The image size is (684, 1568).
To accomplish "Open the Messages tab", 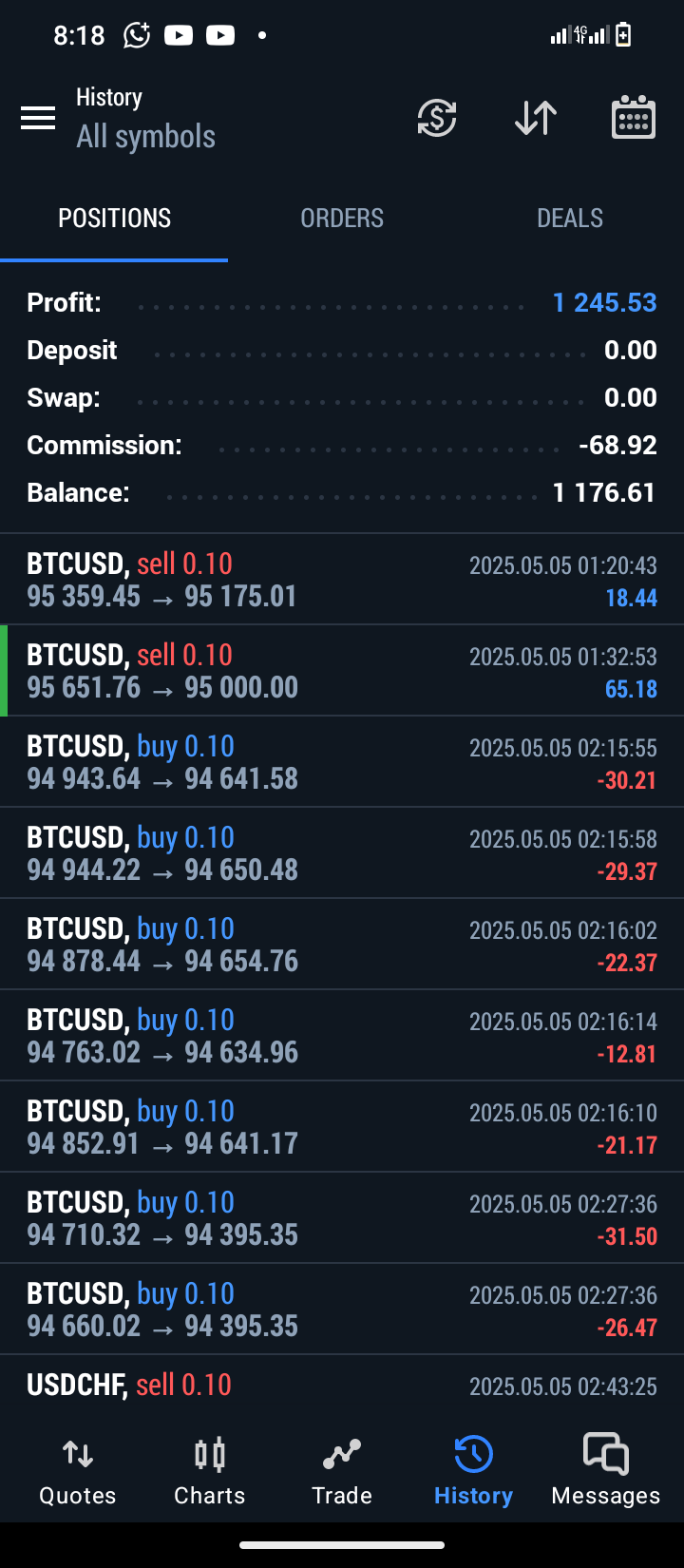I will click(x=606, y=1471).
